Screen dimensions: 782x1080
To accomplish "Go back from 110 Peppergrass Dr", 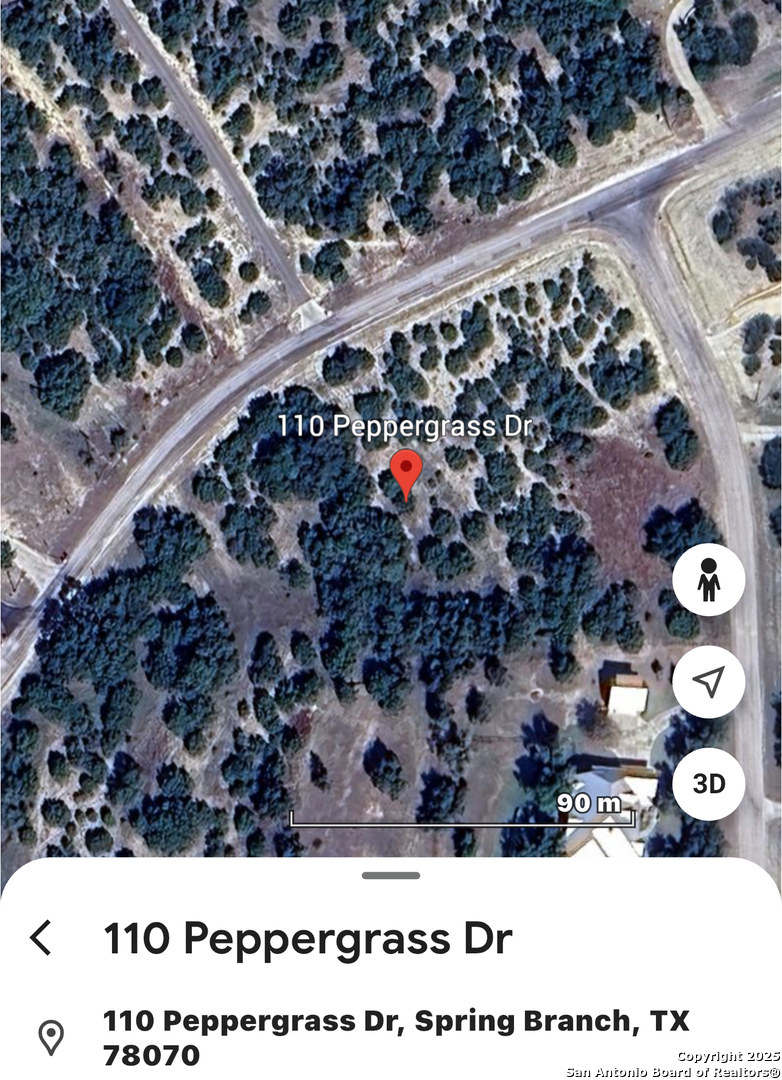I will point(41,938).
